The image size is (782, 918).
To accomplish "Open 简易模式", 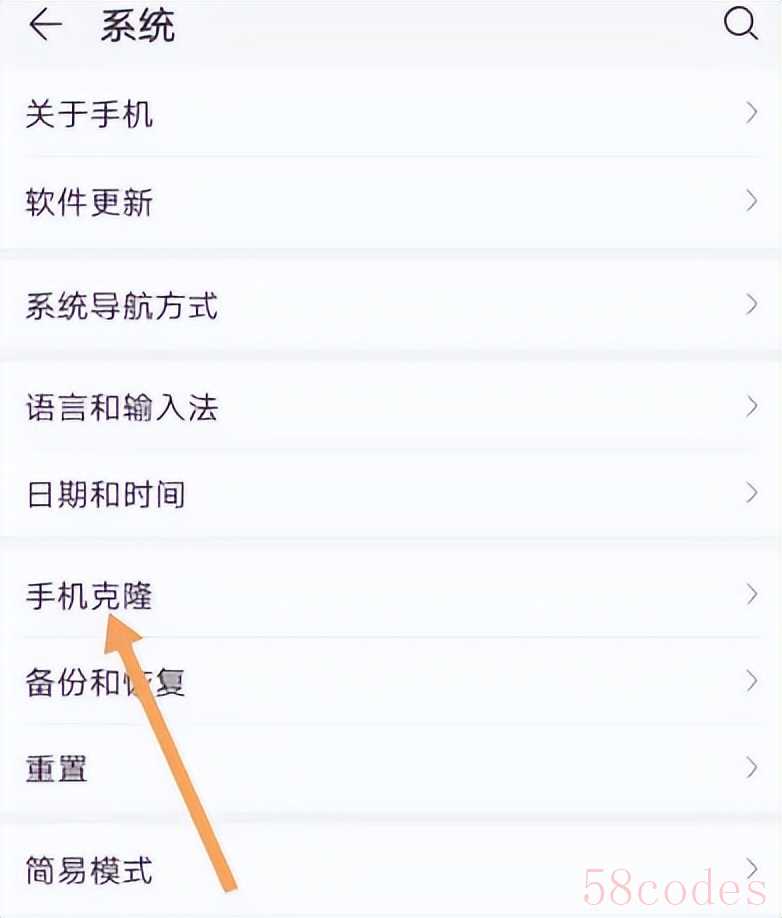I will point(390,868).
